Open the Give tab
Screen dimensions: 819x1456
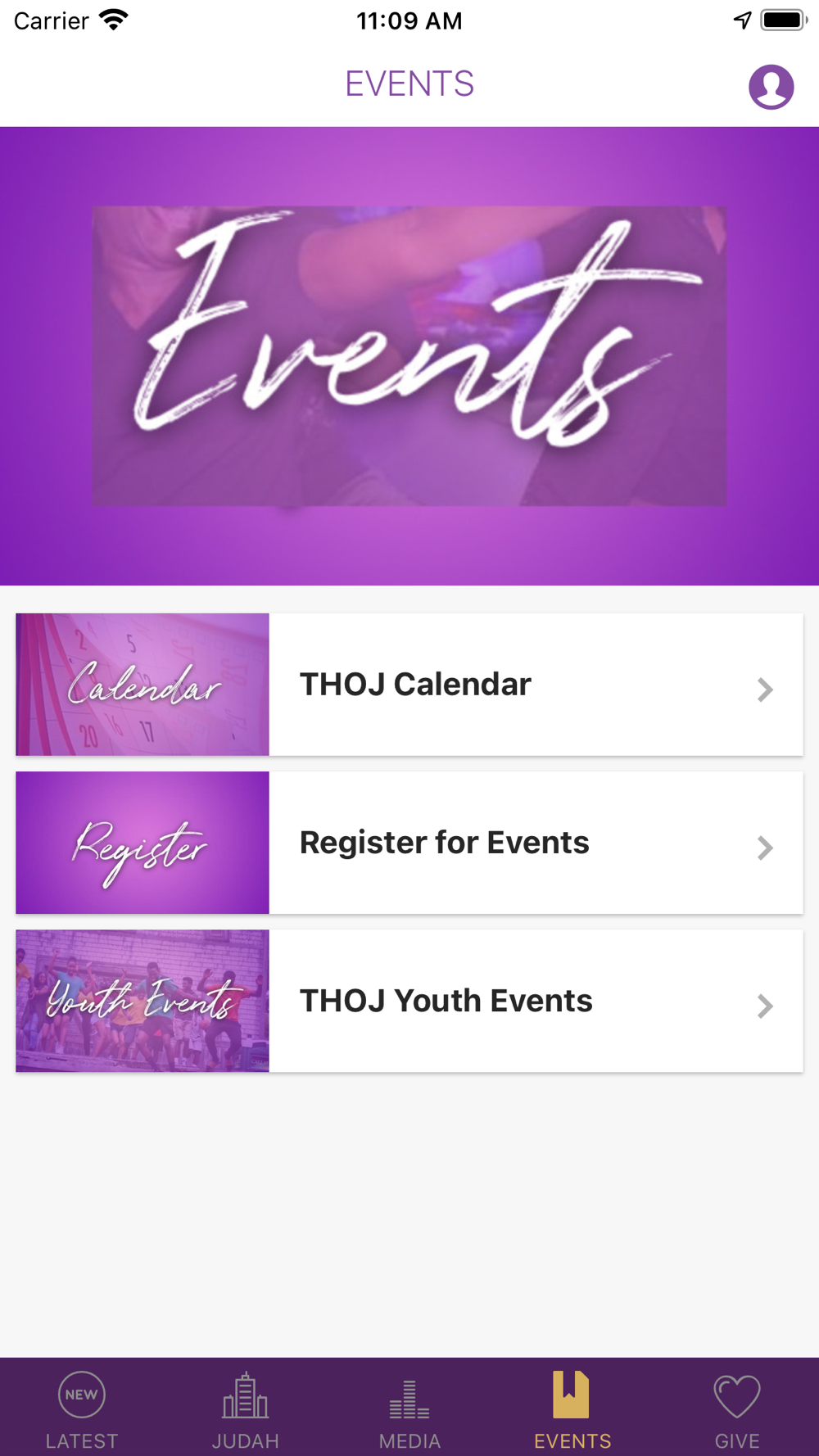(x=737, y=1409)
